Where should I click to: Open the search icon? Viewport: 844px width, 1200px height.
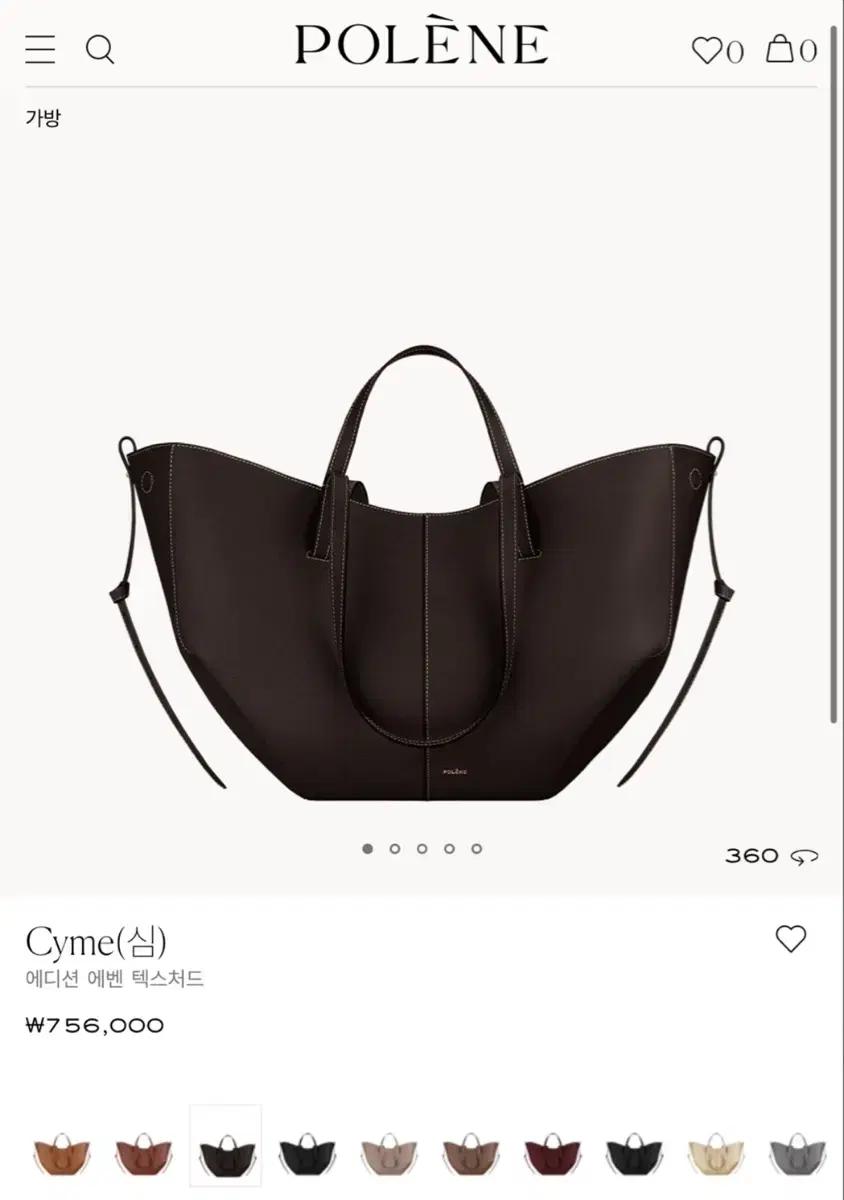click(x=100, y=51)
